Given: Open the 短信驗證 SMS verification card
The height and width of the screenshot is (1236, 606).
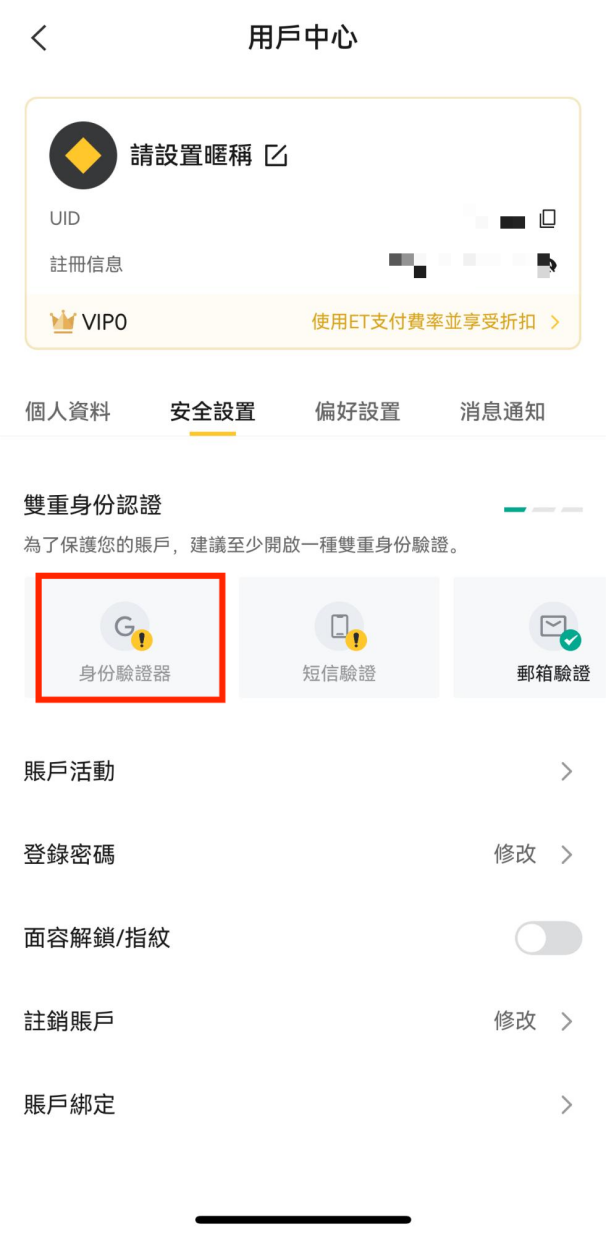Looking at the screenshot, I should 339,637.
